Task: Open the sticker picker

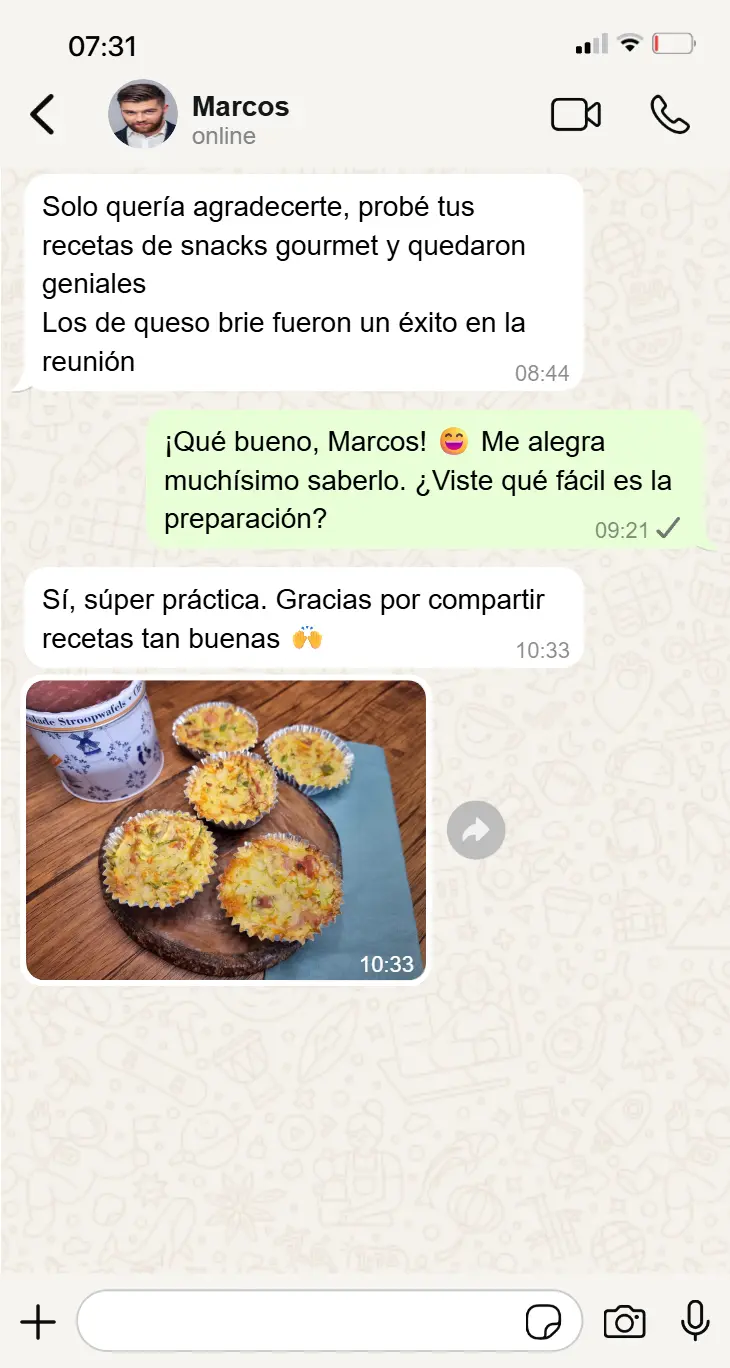Action: tap(544, 1322)
